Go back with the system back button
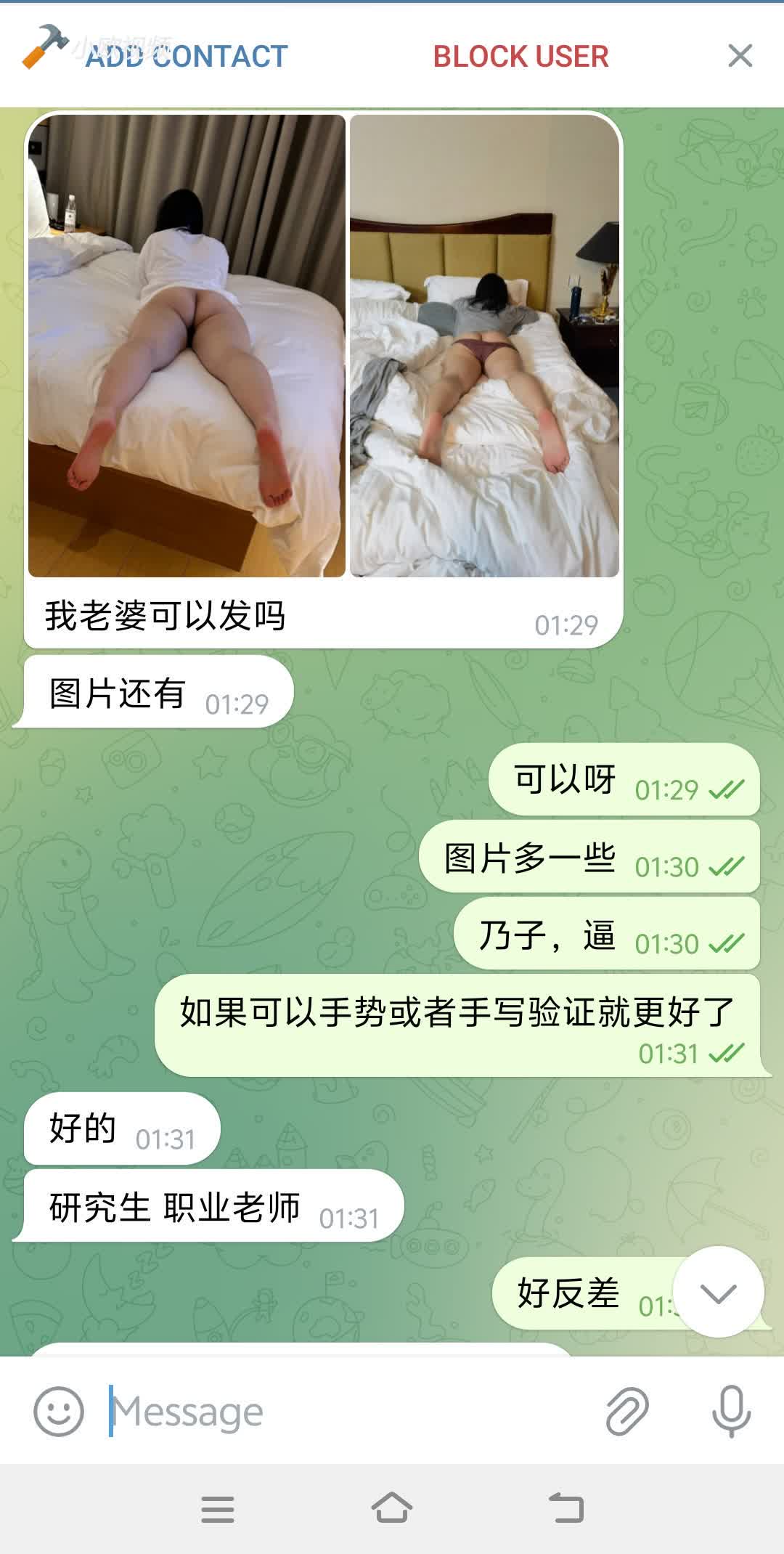The height and width of the screenshot is (1554, 784). click(566, 1508)
